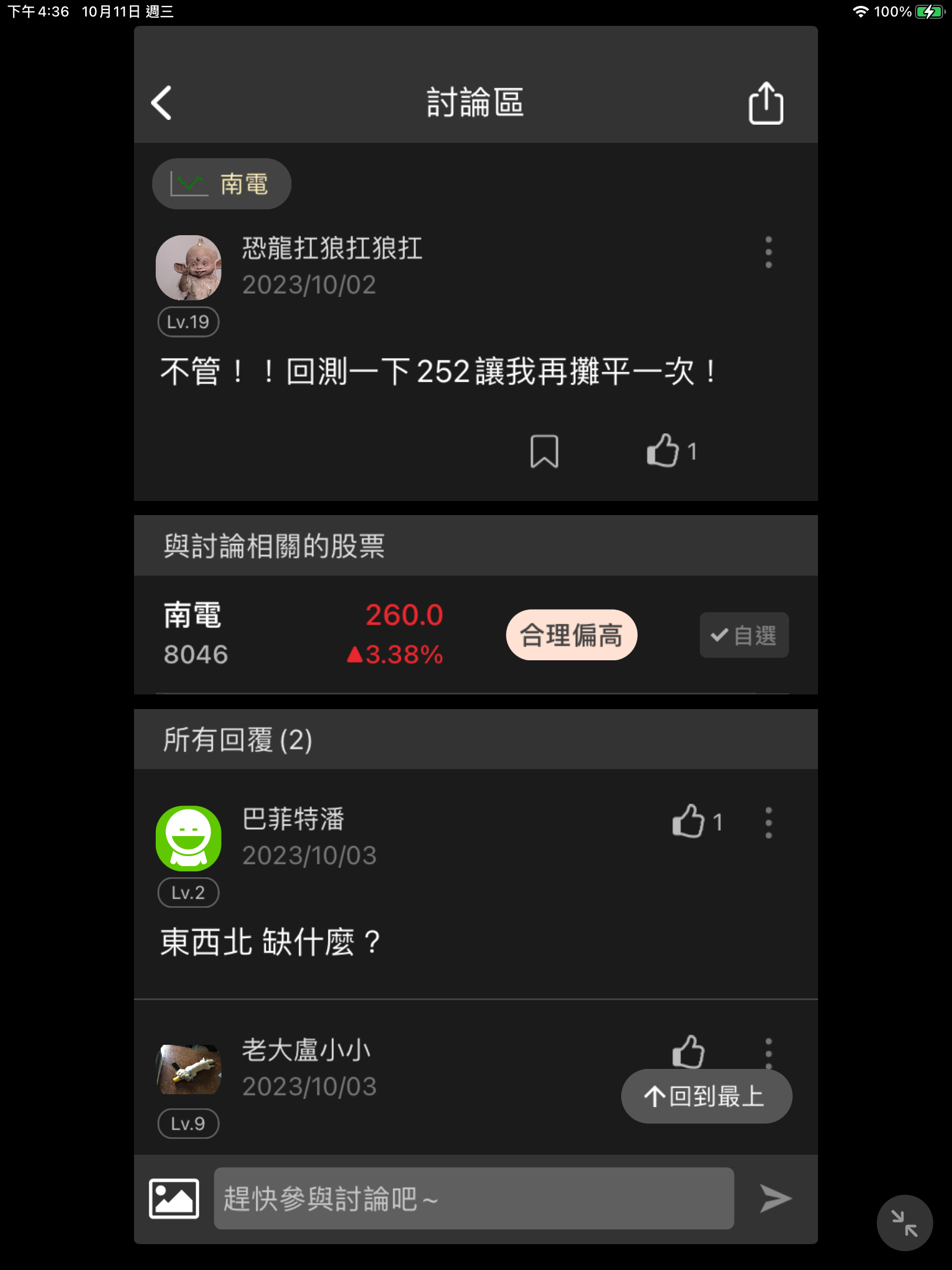The image size is (952, 1270).
Task: Open the bookmark icon on the main post
Action: (544, 450)
